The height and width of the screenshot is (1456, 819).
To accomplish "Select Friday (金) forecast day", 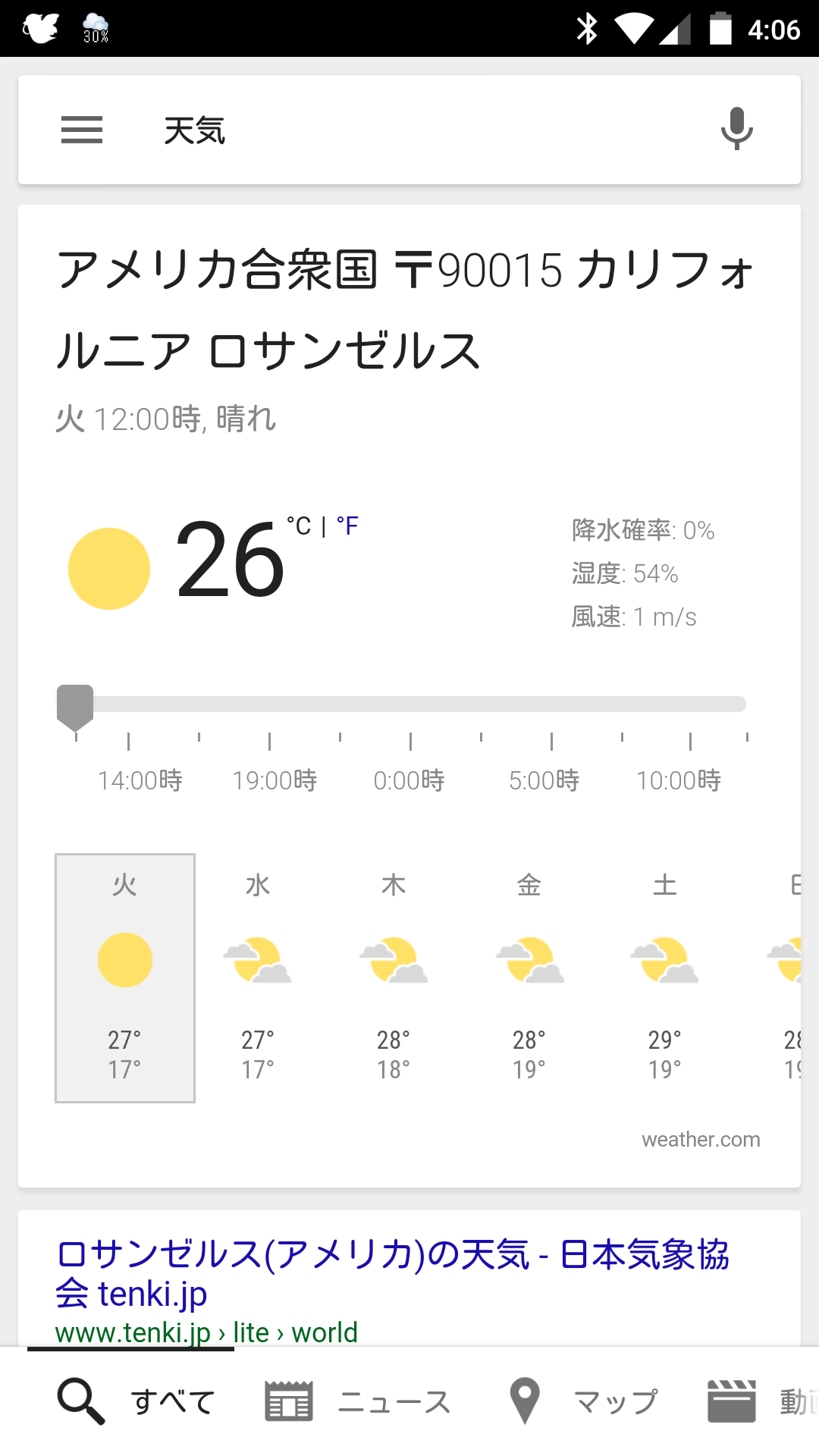I will pyautogui.click(x=529, y=977).
